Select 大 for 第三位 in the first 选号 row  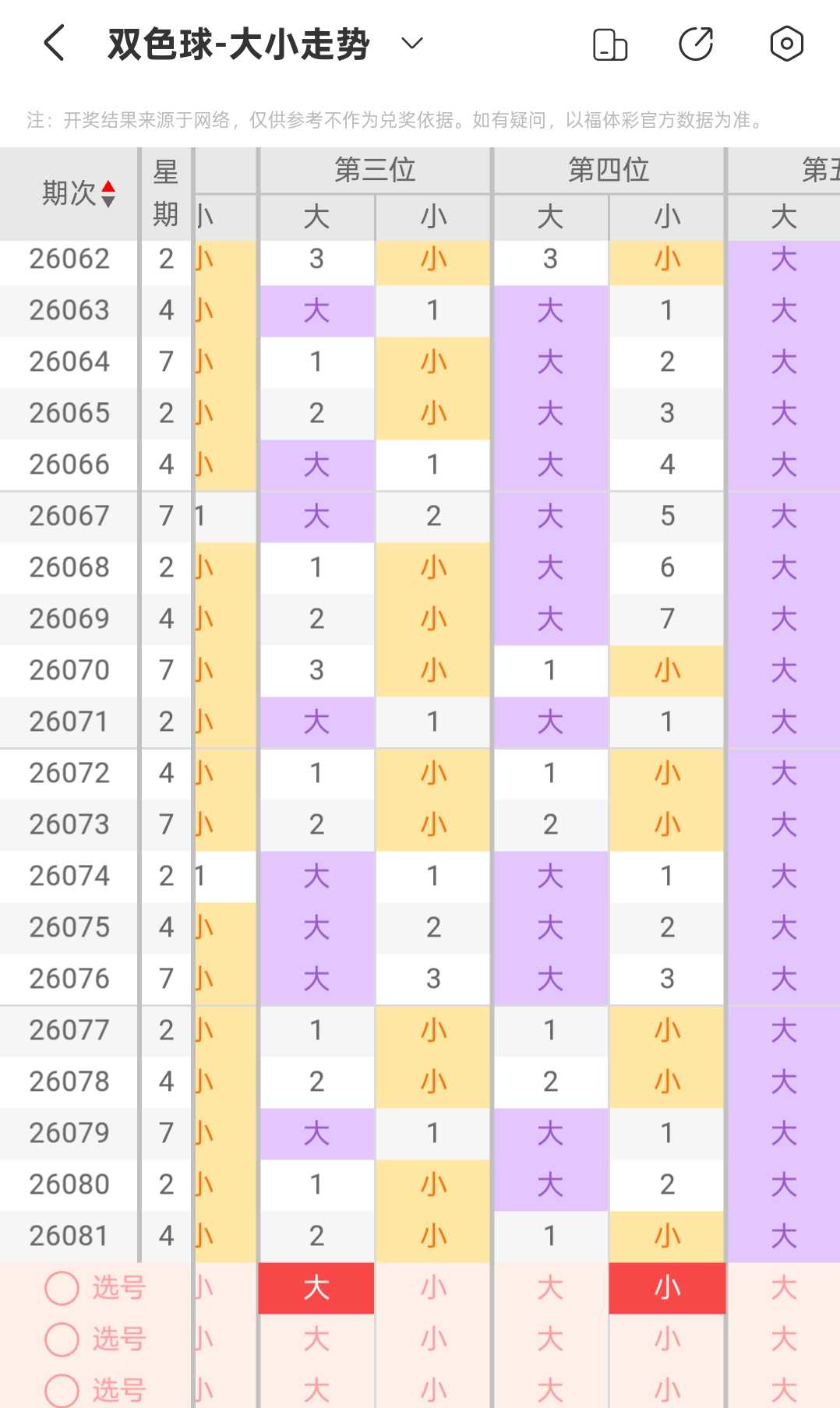[316, 1288]
